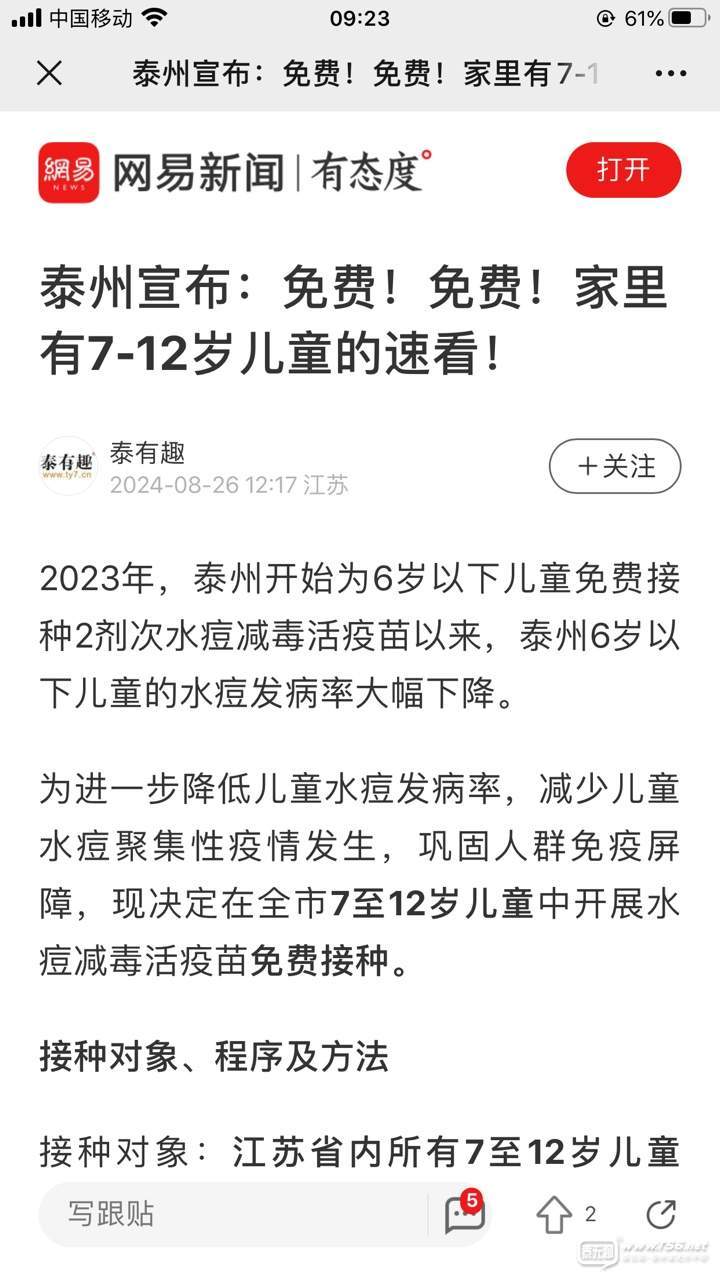This screenshot has height=1280, width=720.
Task: Share this article via share icon
Action: tap(661, 1214)
